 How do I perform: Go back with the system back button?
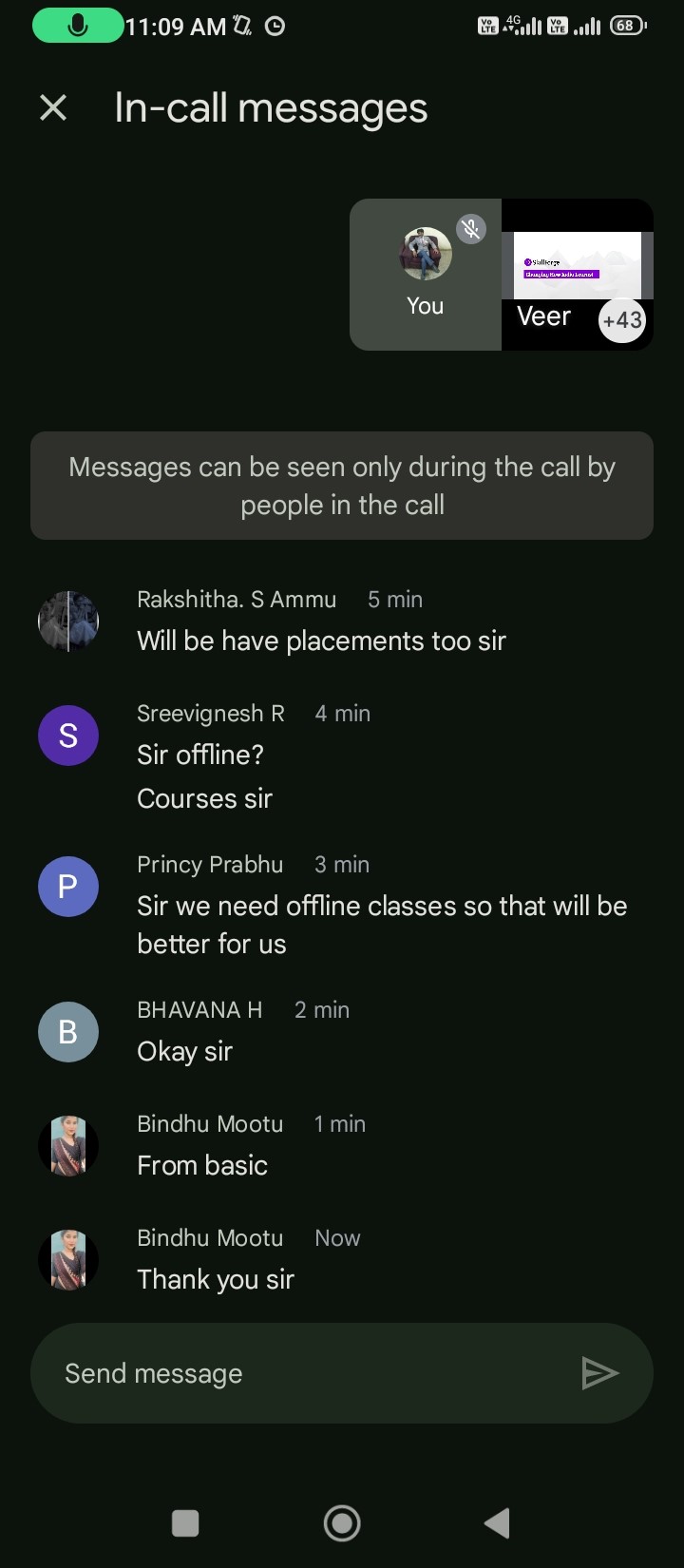point(497,1523)
